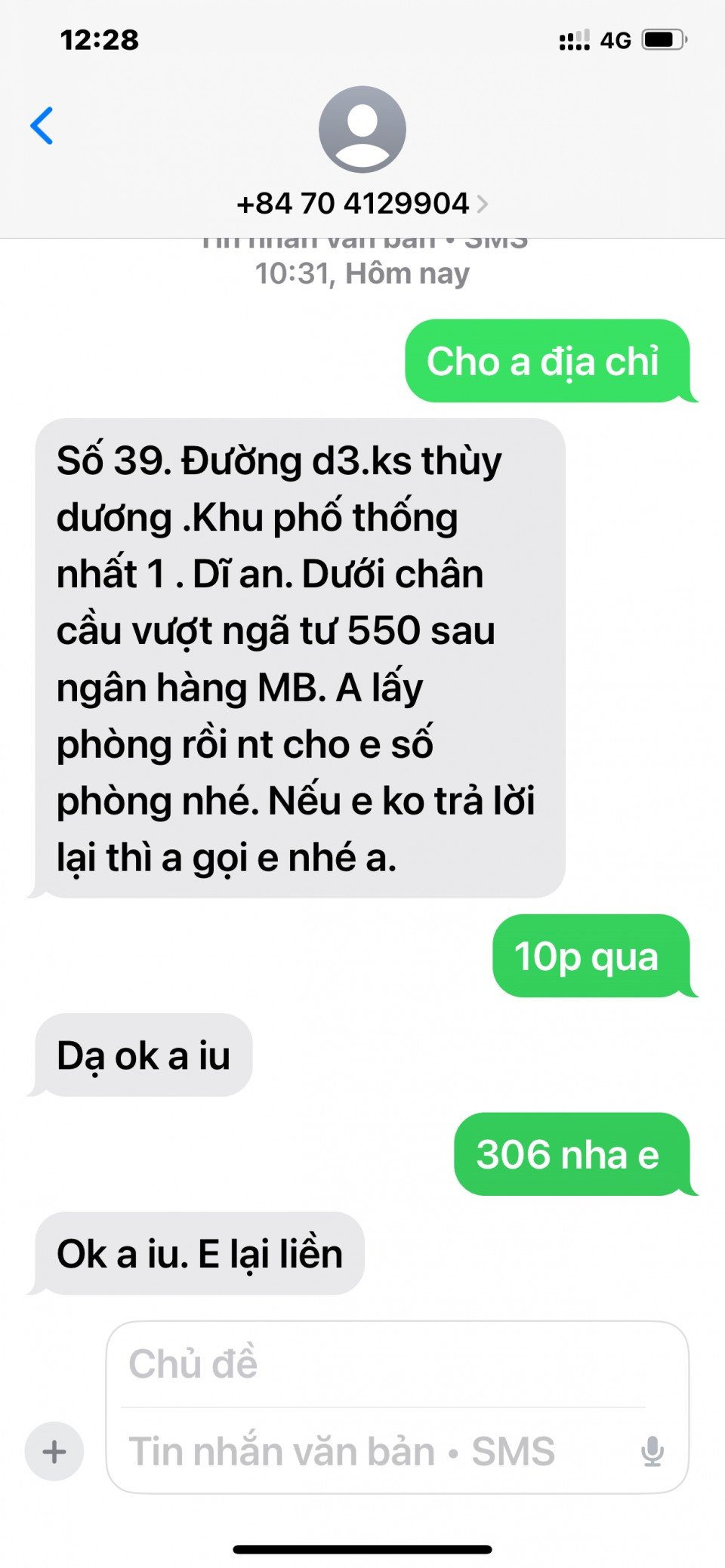This screenshot has width=725, height=1568.
Task: Start voice dictation with the microphone
Action: (x=652, y=1451)
